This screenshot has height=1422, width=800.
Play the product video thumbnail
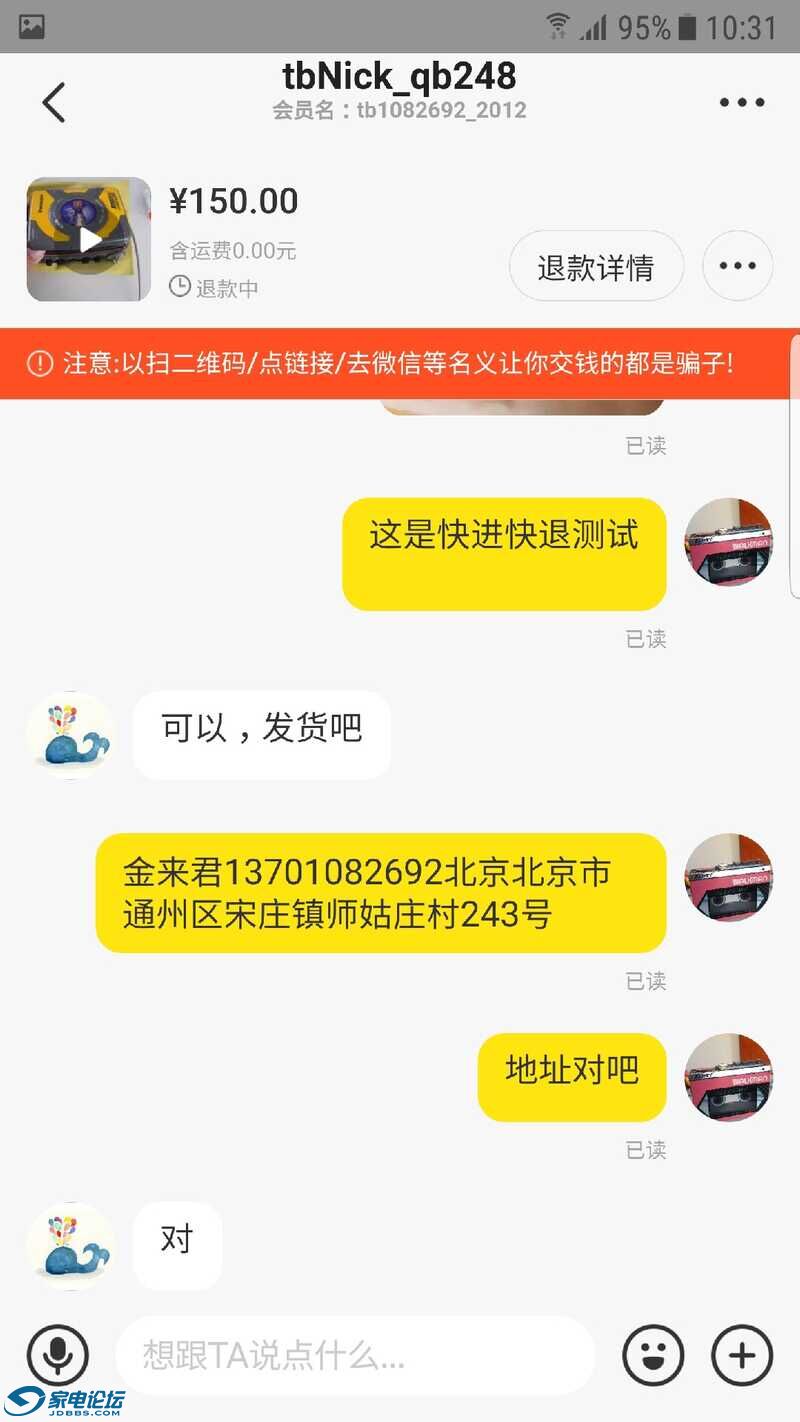(89, 240)
